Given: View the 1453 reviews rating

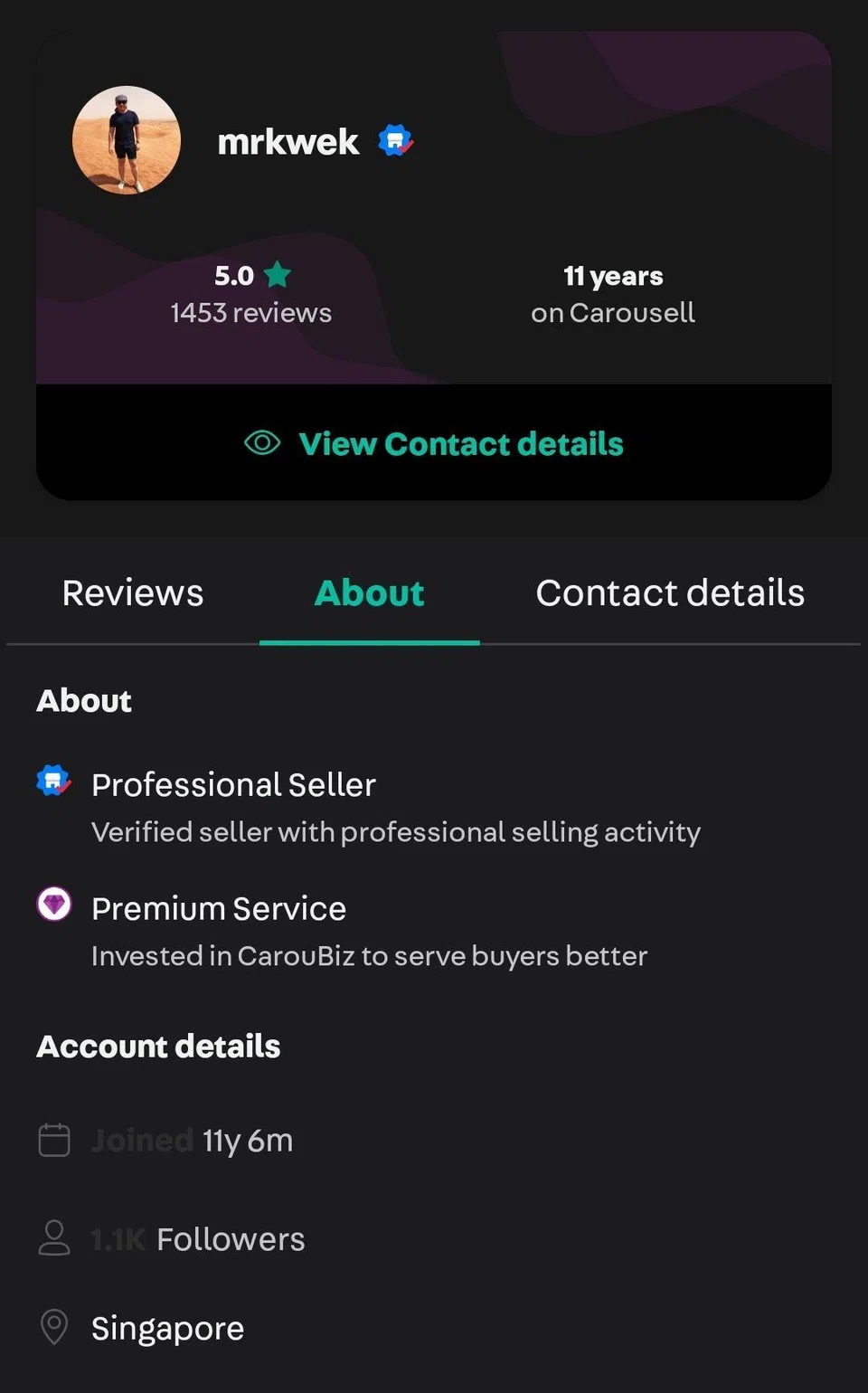Looking at the screenshot, I should pos(250,294).
